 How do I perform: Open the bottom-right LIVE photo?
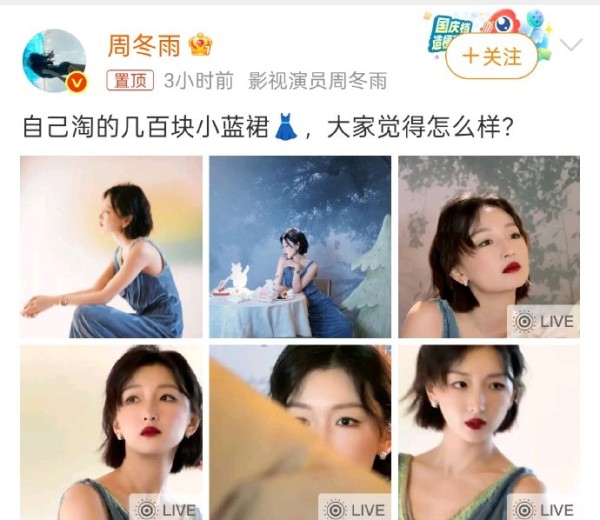[x=489, y=432]
